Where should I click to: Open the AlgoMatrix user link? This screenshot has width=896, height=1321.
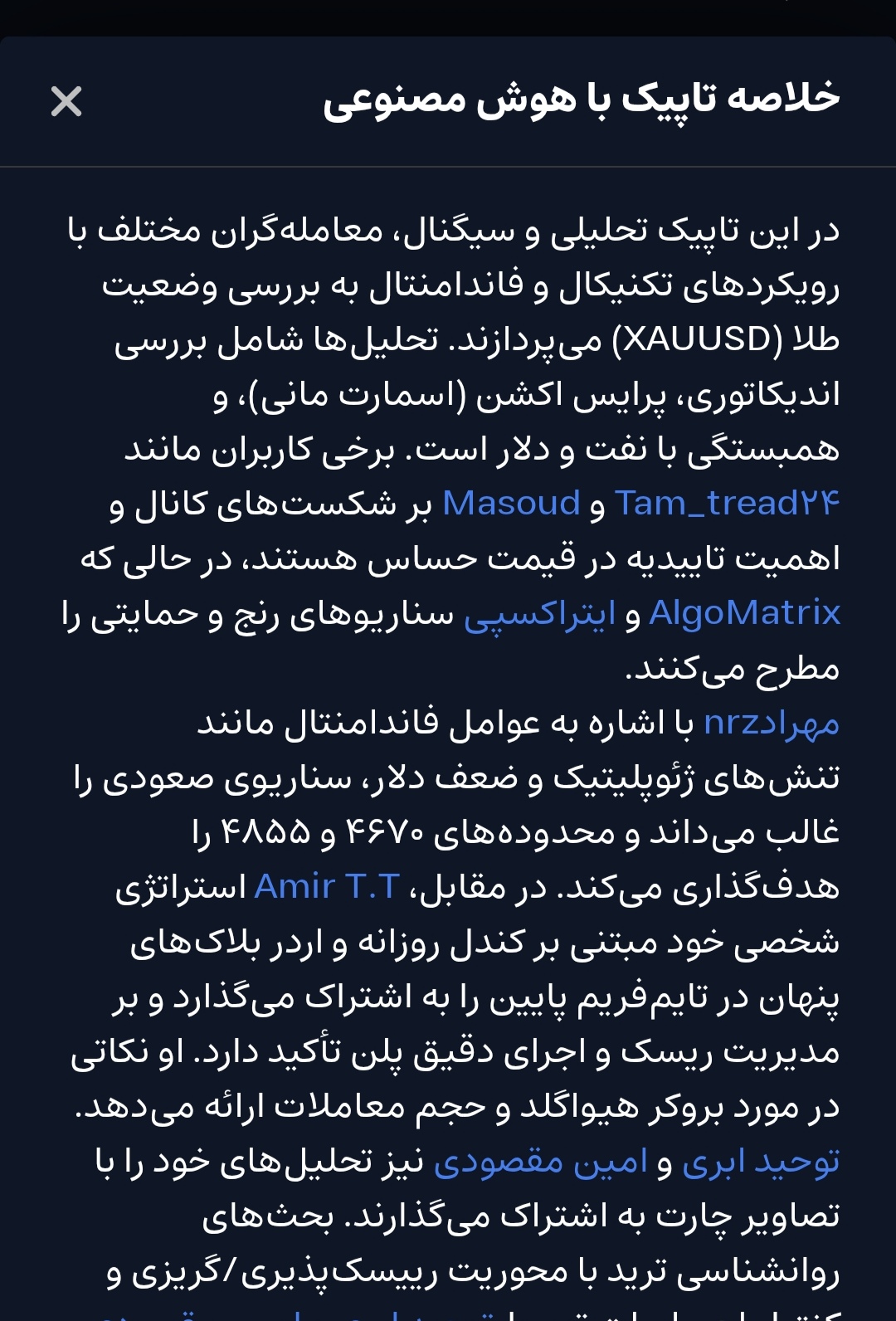click(x=744, y=613)
